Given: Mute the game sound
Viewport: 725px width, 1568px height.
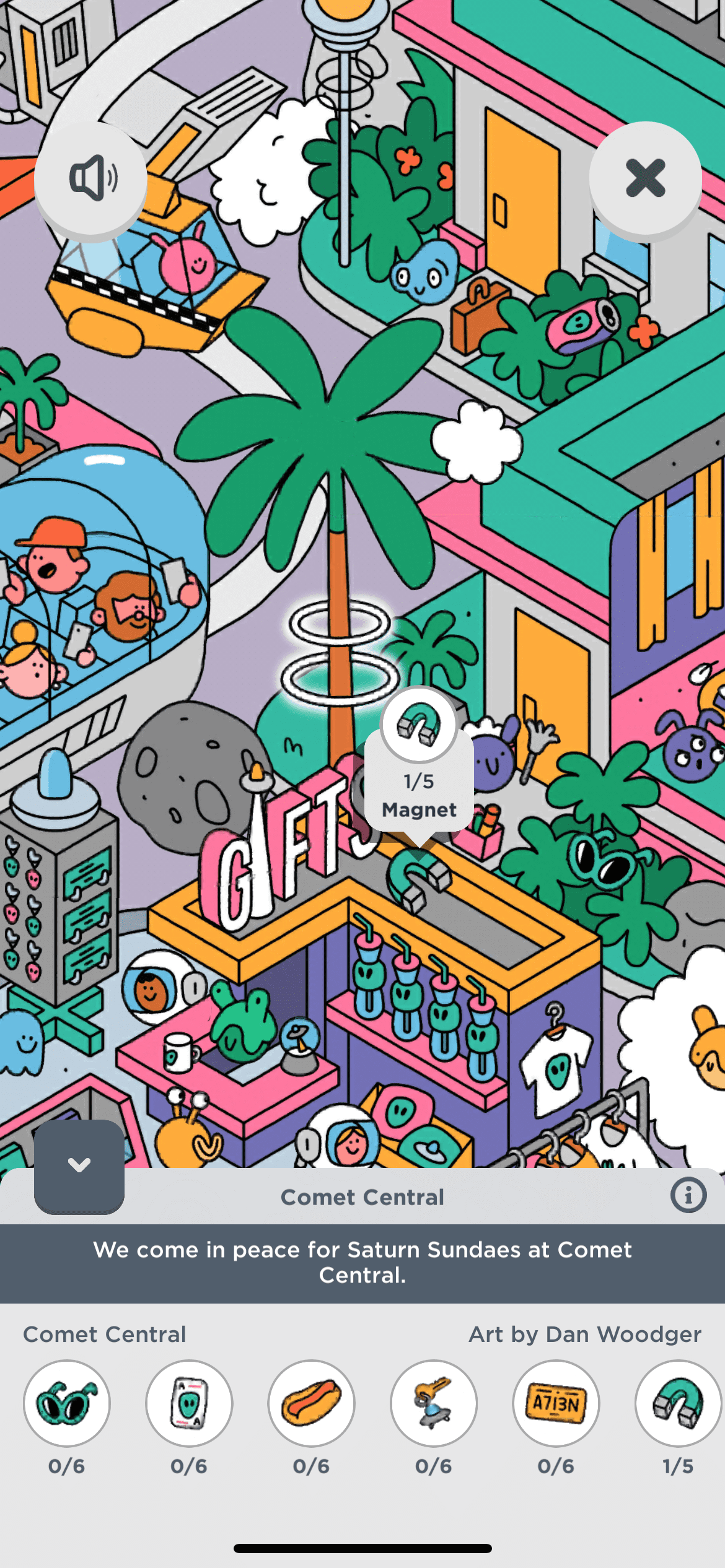Looking at the screenshot, I should pyautogui.click(x=91, y=178).
